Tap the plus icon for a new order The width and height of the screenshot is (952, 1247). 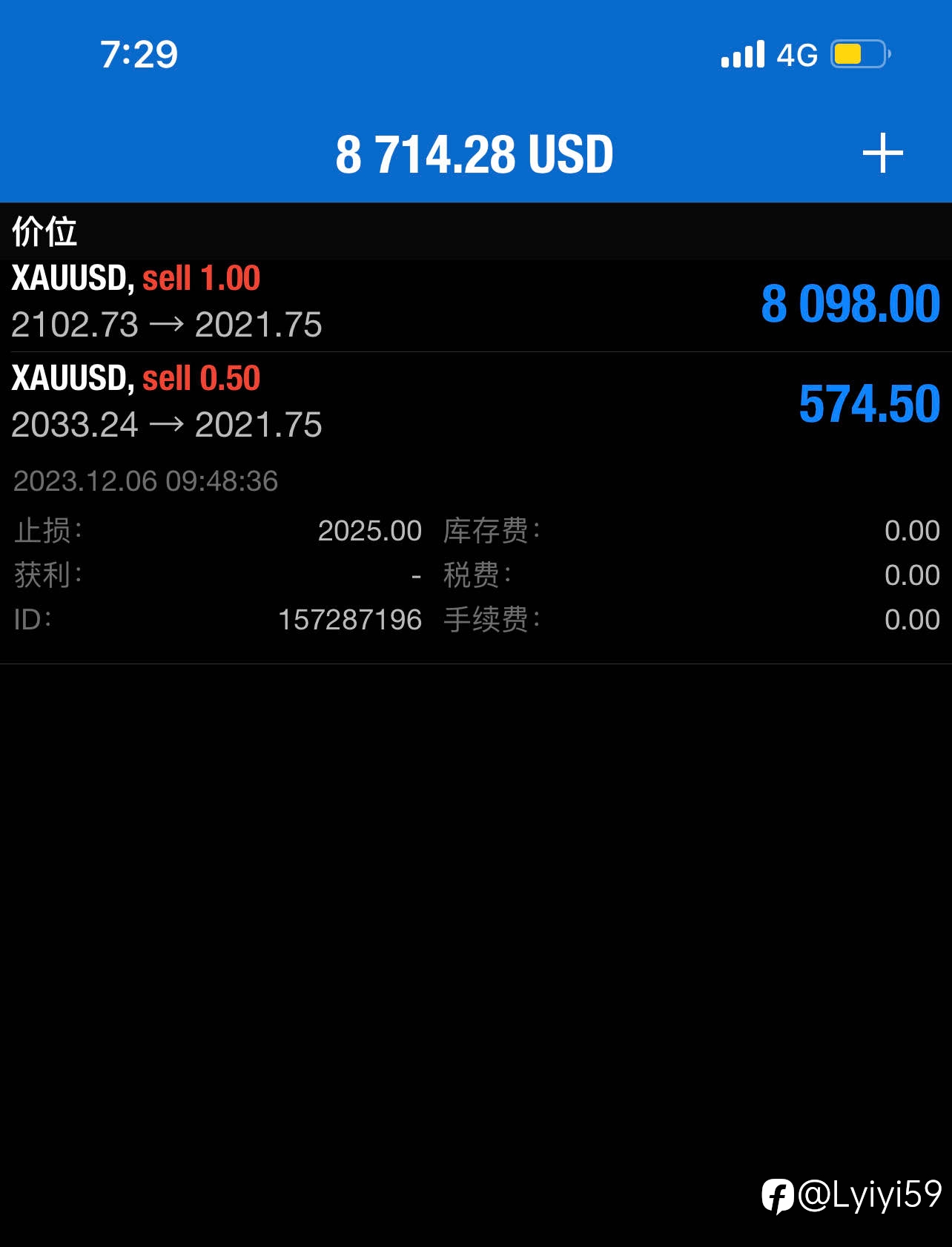(882, 153)
